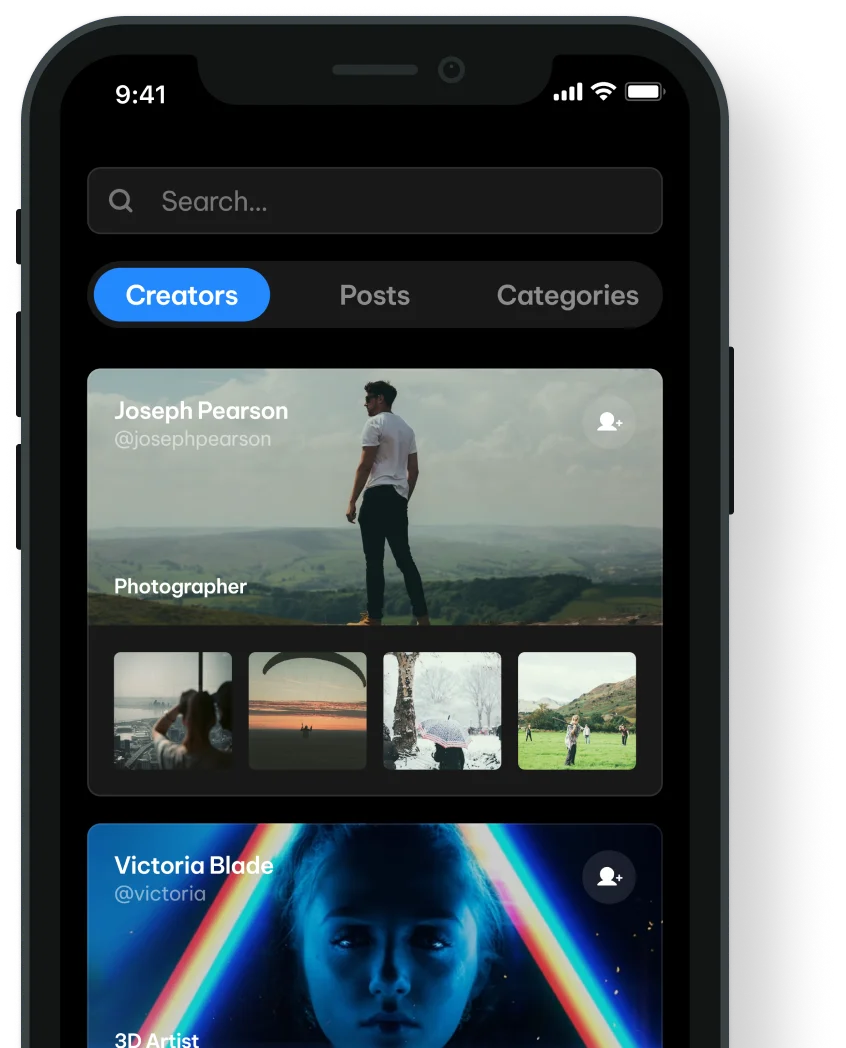Follow Joseph Pearson with the add-user icon
Screen dimensions: 846x1048
click(x=609, y=422)
